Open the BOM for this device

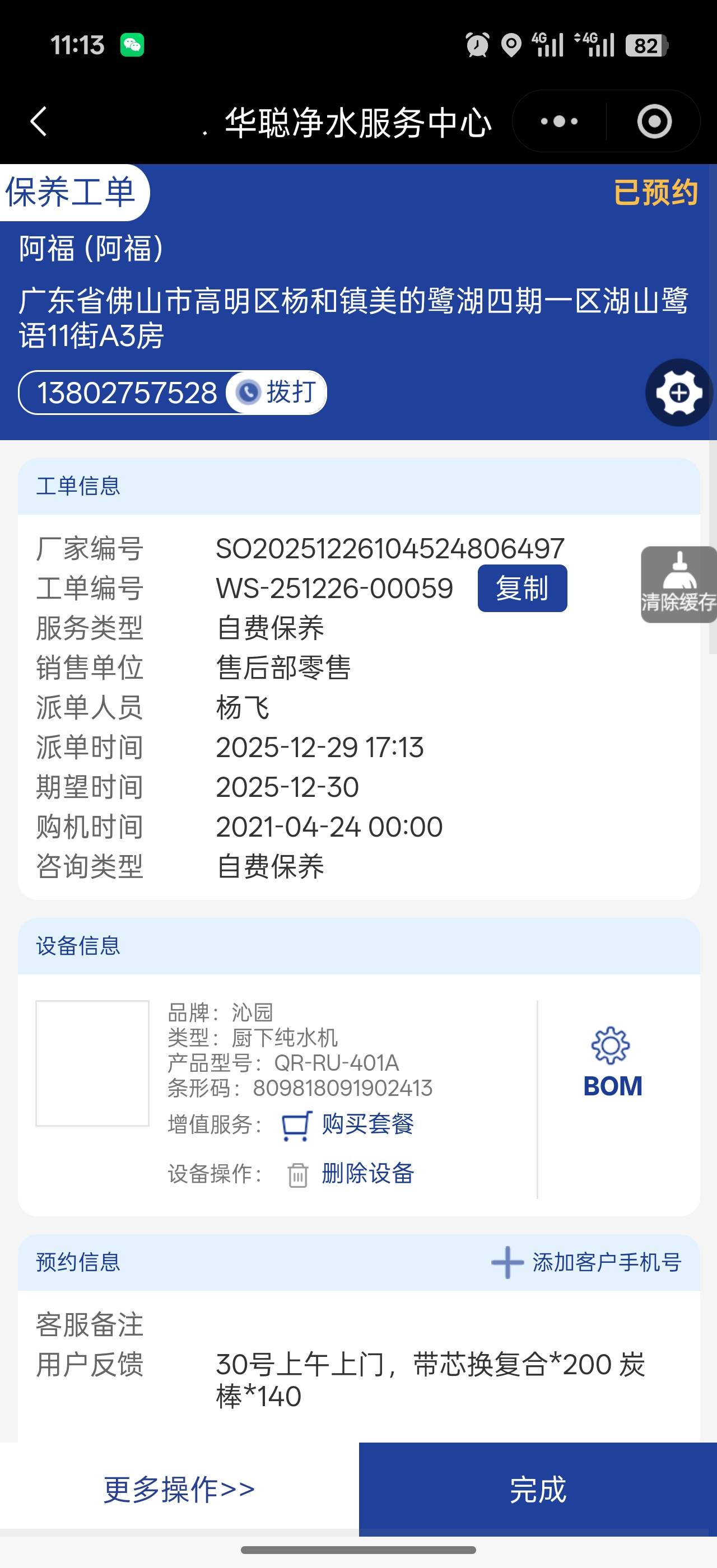click(612, 1063)
